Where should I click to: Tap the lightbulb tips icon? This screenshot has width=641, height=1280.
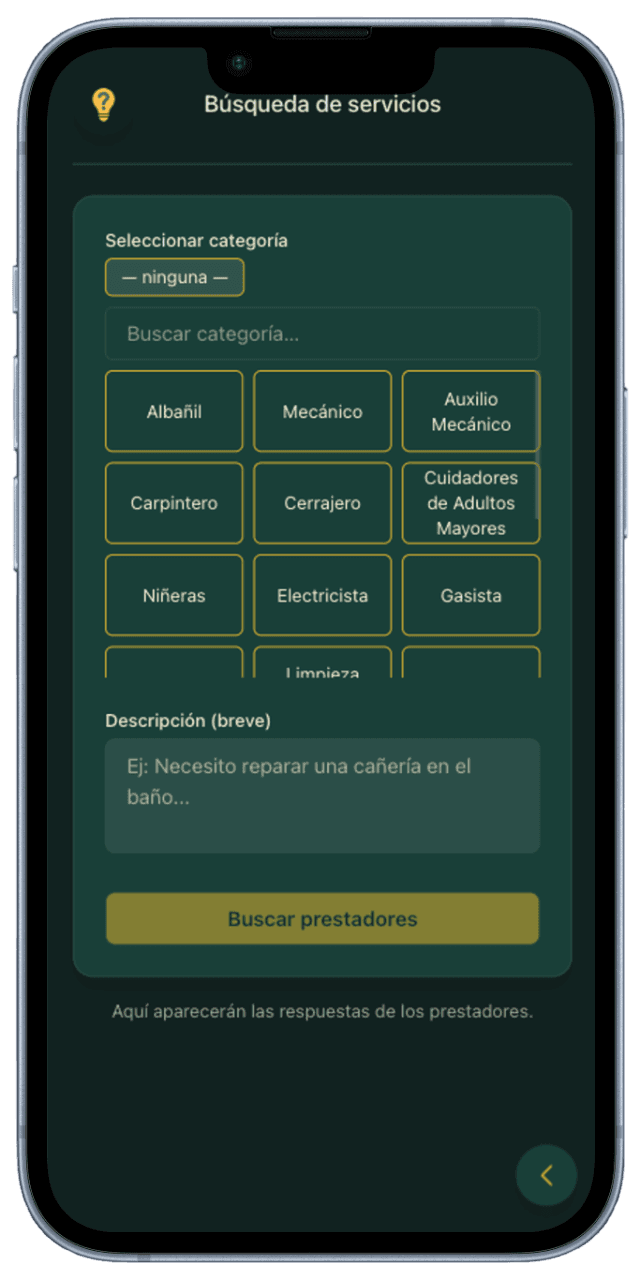click(x=104, y=104)
